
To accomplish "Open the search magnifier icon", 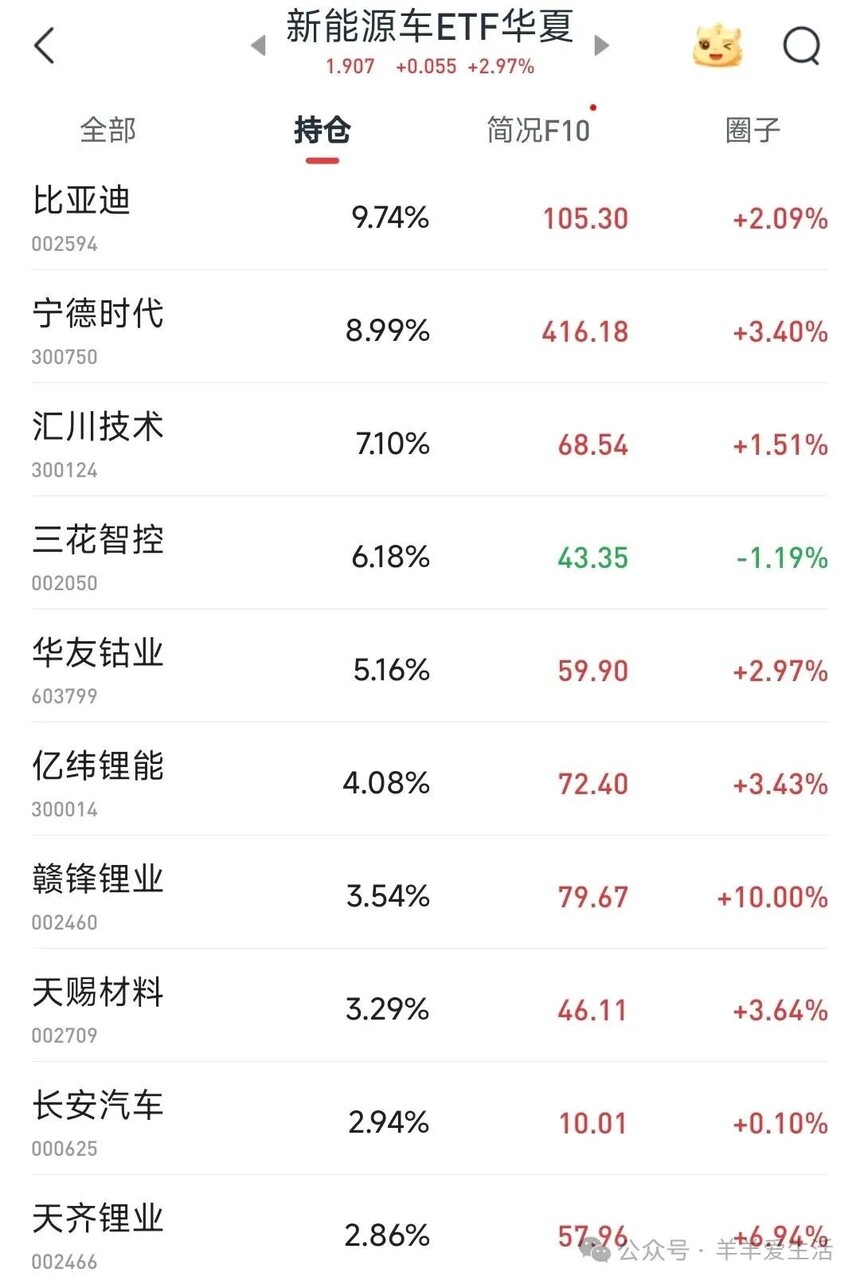I will tap(801, 46).
